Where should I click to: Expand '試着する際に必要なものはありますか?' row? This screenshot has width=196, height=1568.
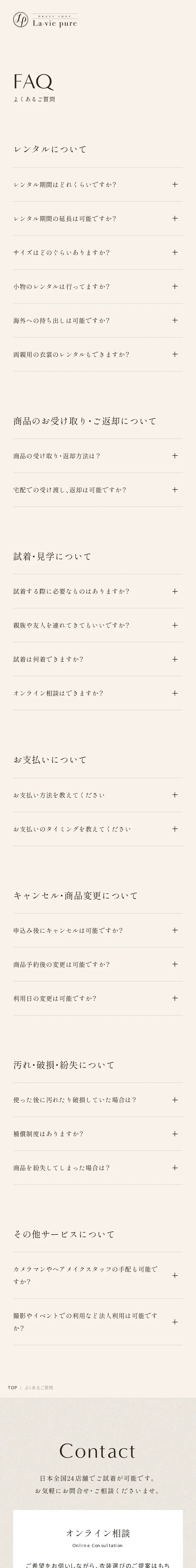click(x=97, y=591)
